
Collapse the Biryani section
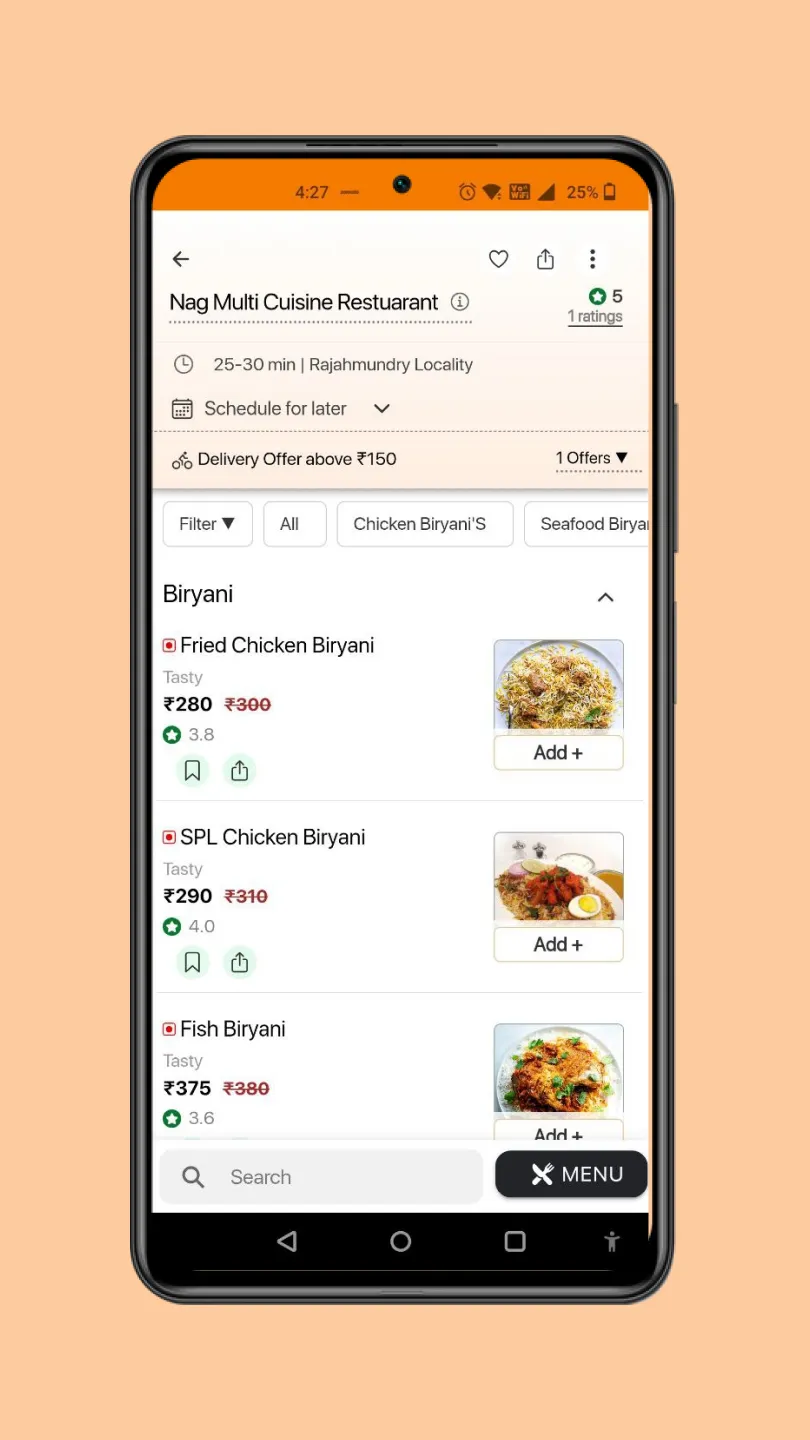[605, 597]
